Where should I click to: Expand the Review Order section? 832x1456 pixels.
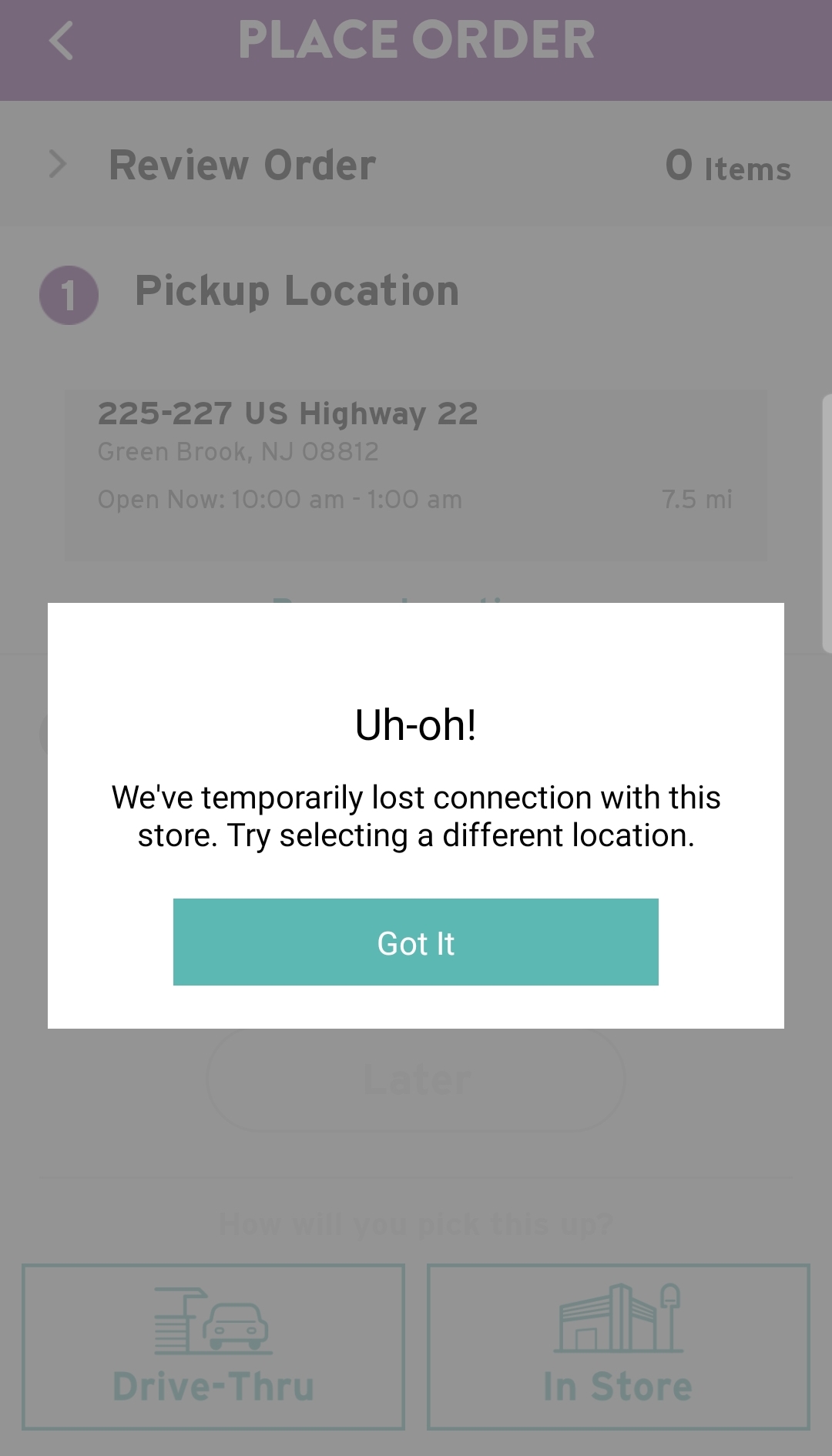(x=242, y=165)
